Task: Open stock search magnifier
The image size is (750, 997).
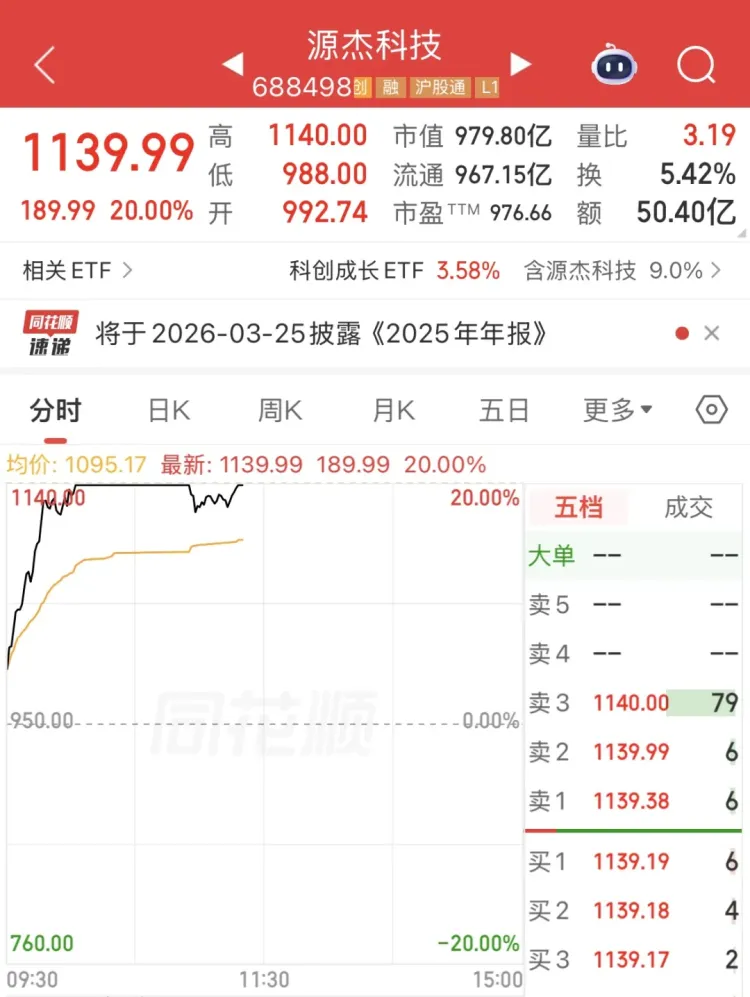Action: tap(695, 65)
